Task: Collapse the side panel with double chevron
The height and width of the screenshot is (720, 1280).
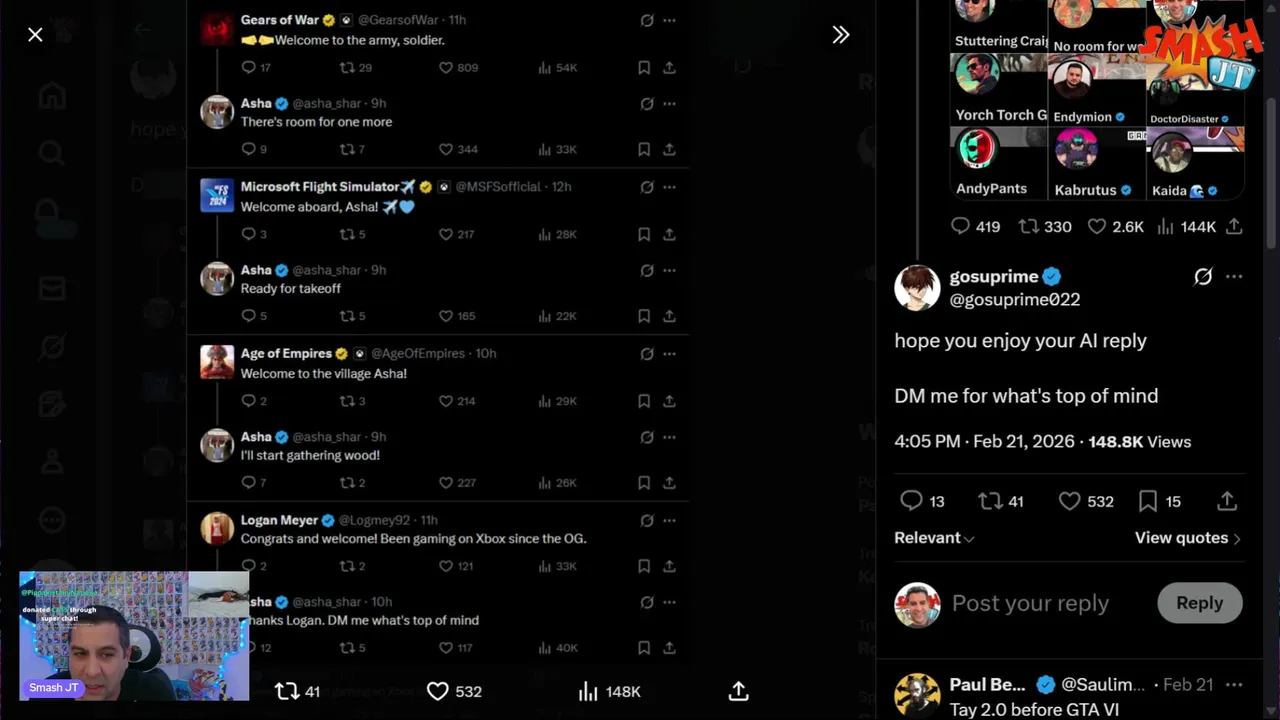Action: tap(840, 35)
